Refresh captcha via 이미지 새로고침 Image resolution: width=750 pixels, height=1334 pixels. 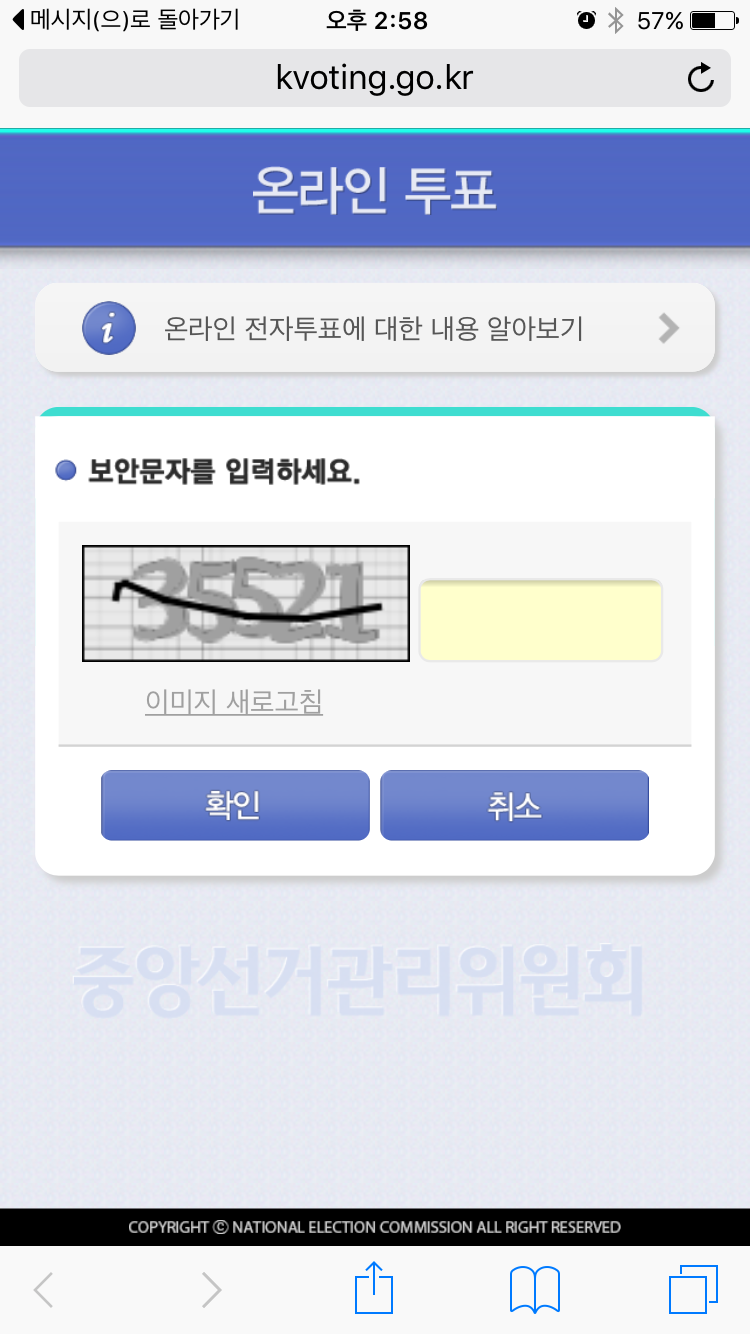click(234, 702)
